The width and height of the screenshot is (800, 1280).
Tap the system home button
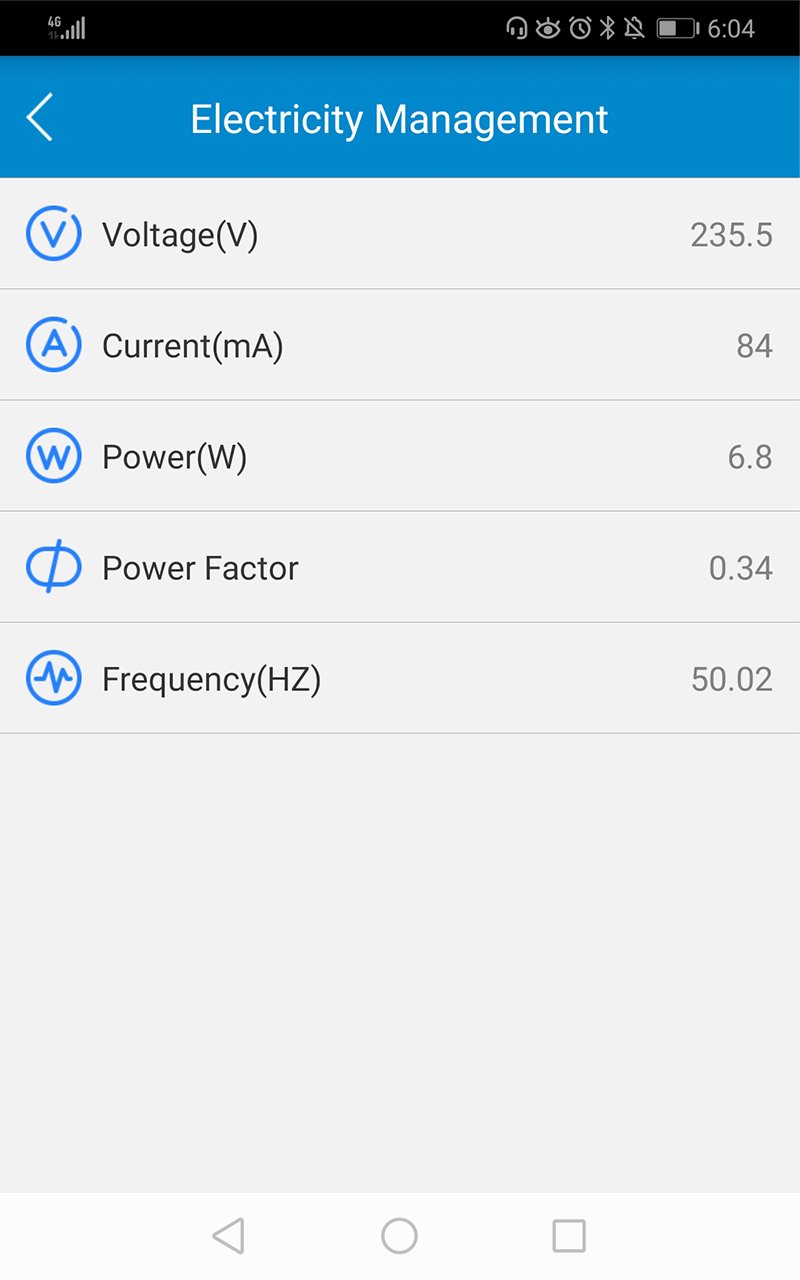coord(399,1236)
